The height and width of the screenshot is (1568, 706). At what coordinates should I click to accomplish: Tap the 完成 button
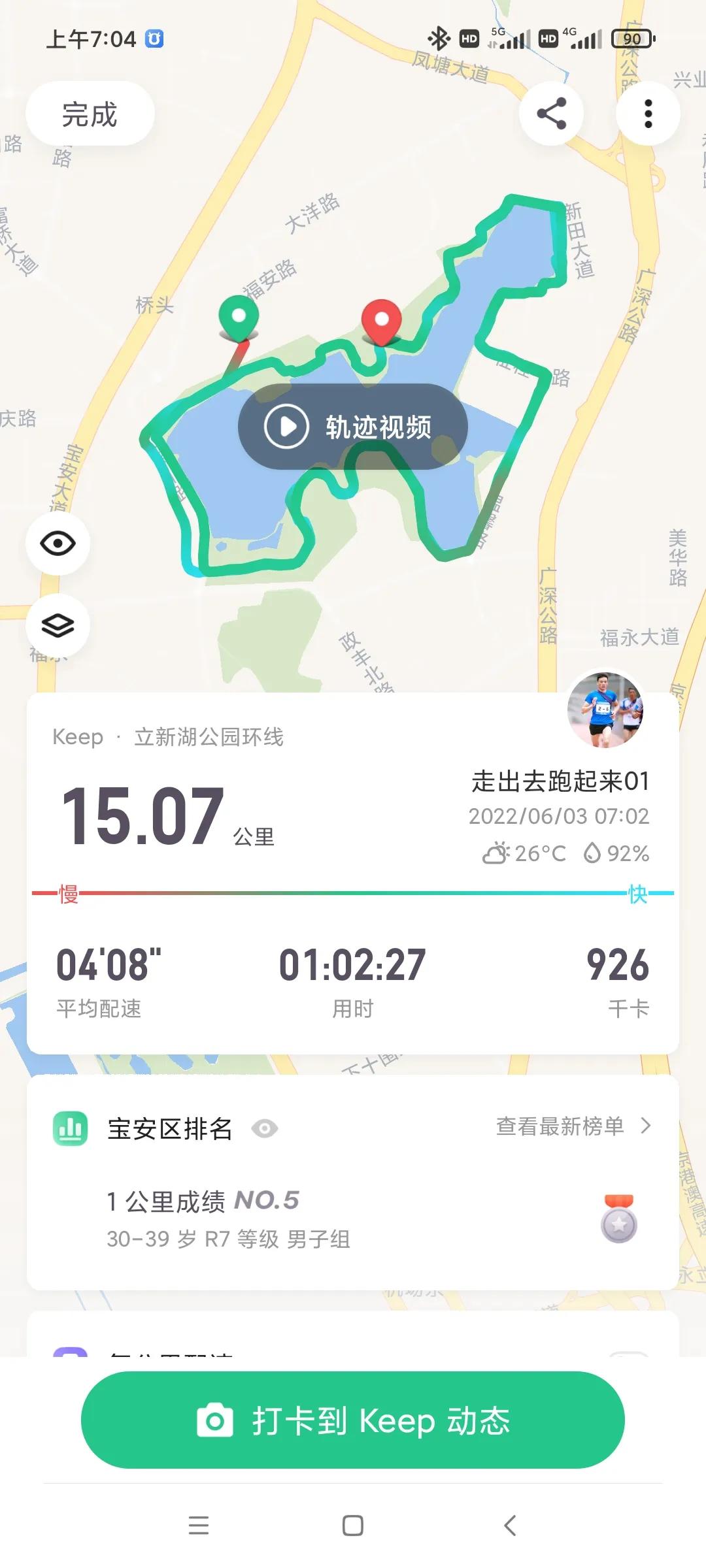90,114
